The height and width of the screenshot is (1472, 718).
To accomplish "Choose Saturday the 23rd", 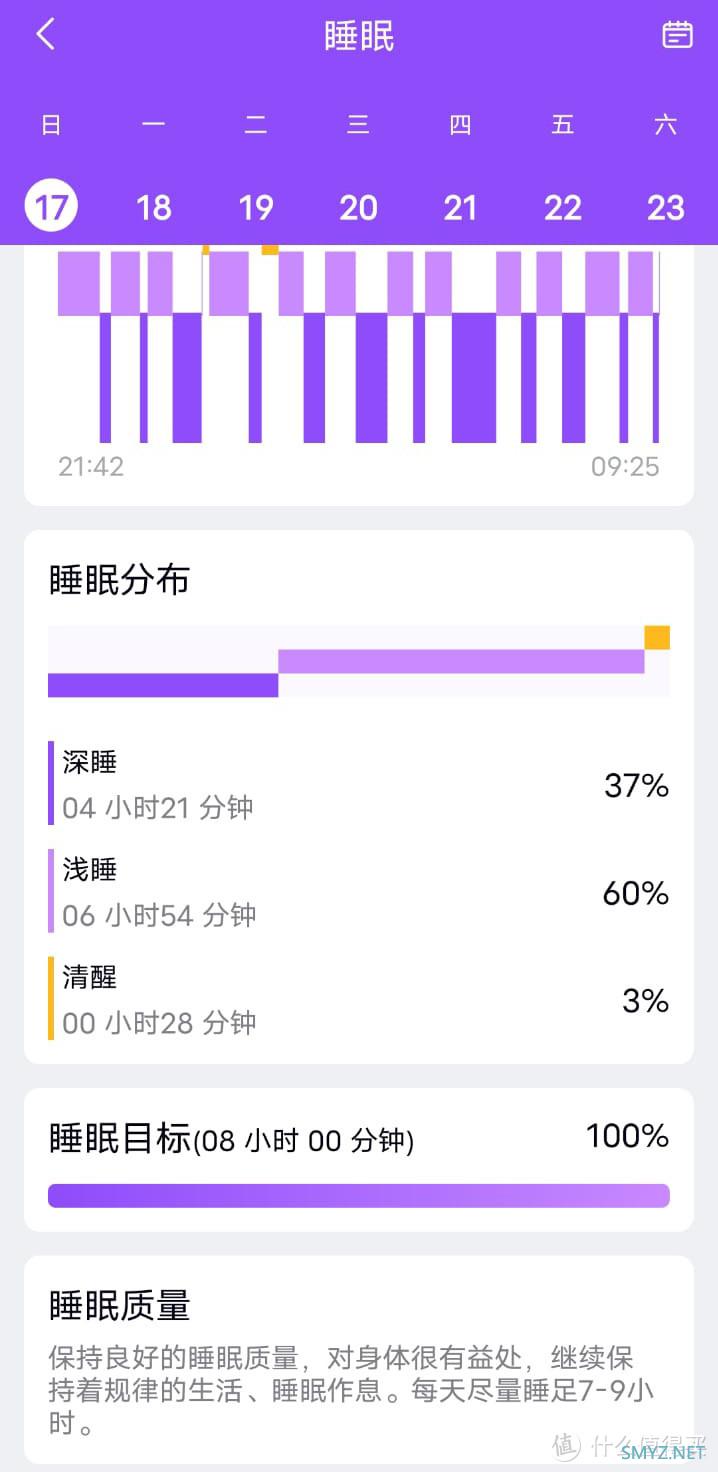I will click(x=665, y=207).
